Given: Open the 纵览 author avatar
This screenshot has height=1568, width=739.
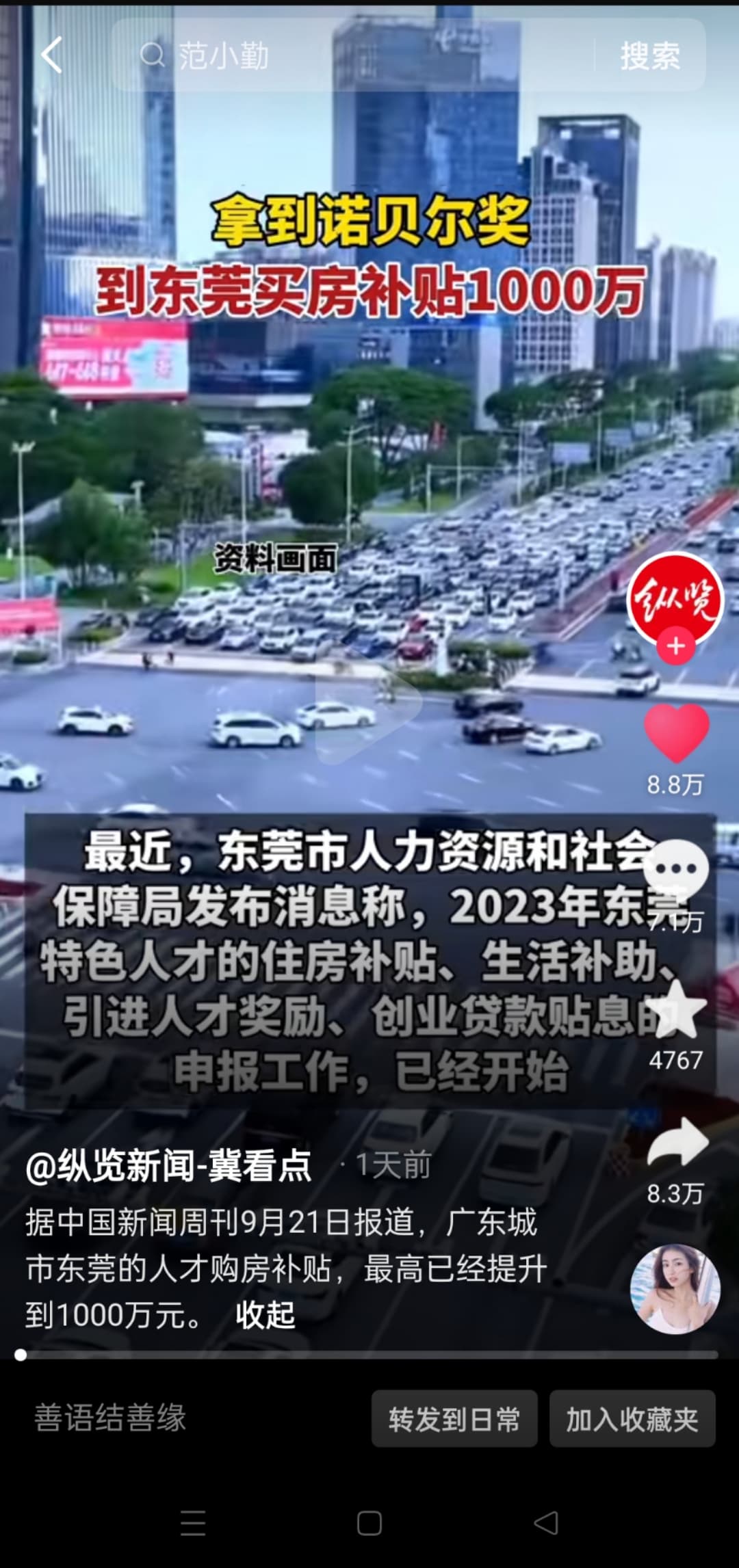Looking at the screenshot, I should [x=675, y=599].
